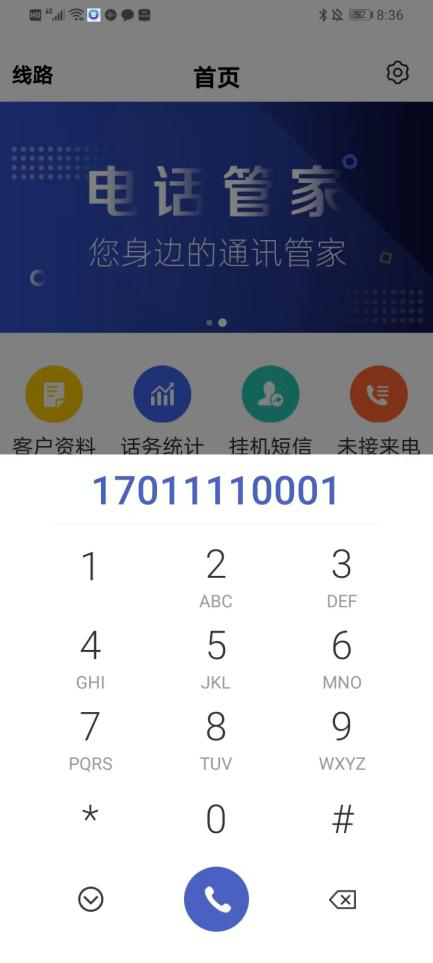Viewport: 433px width, 963px height.
Task: Dial the number with the call button
Action: coord(216,899)
